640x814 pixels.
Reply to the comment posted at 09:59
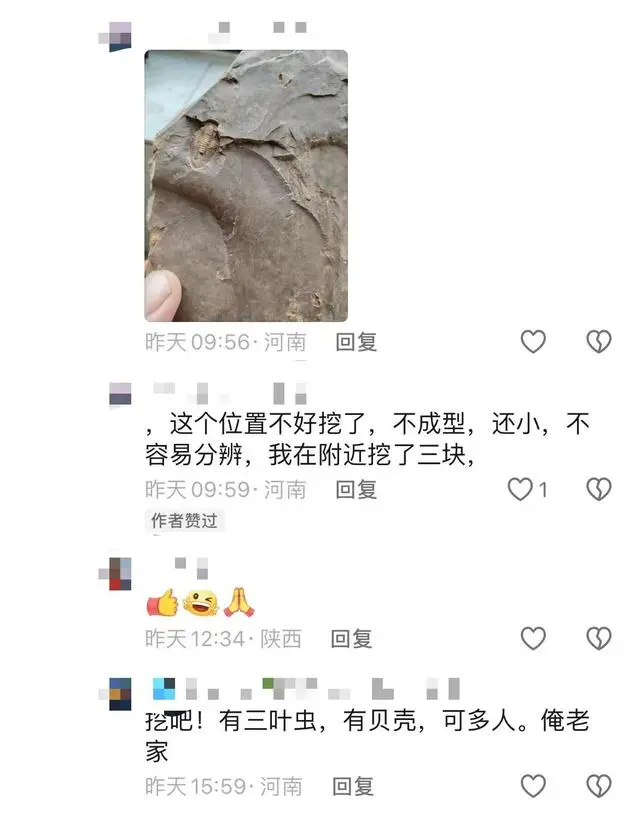tap(356, 489)
